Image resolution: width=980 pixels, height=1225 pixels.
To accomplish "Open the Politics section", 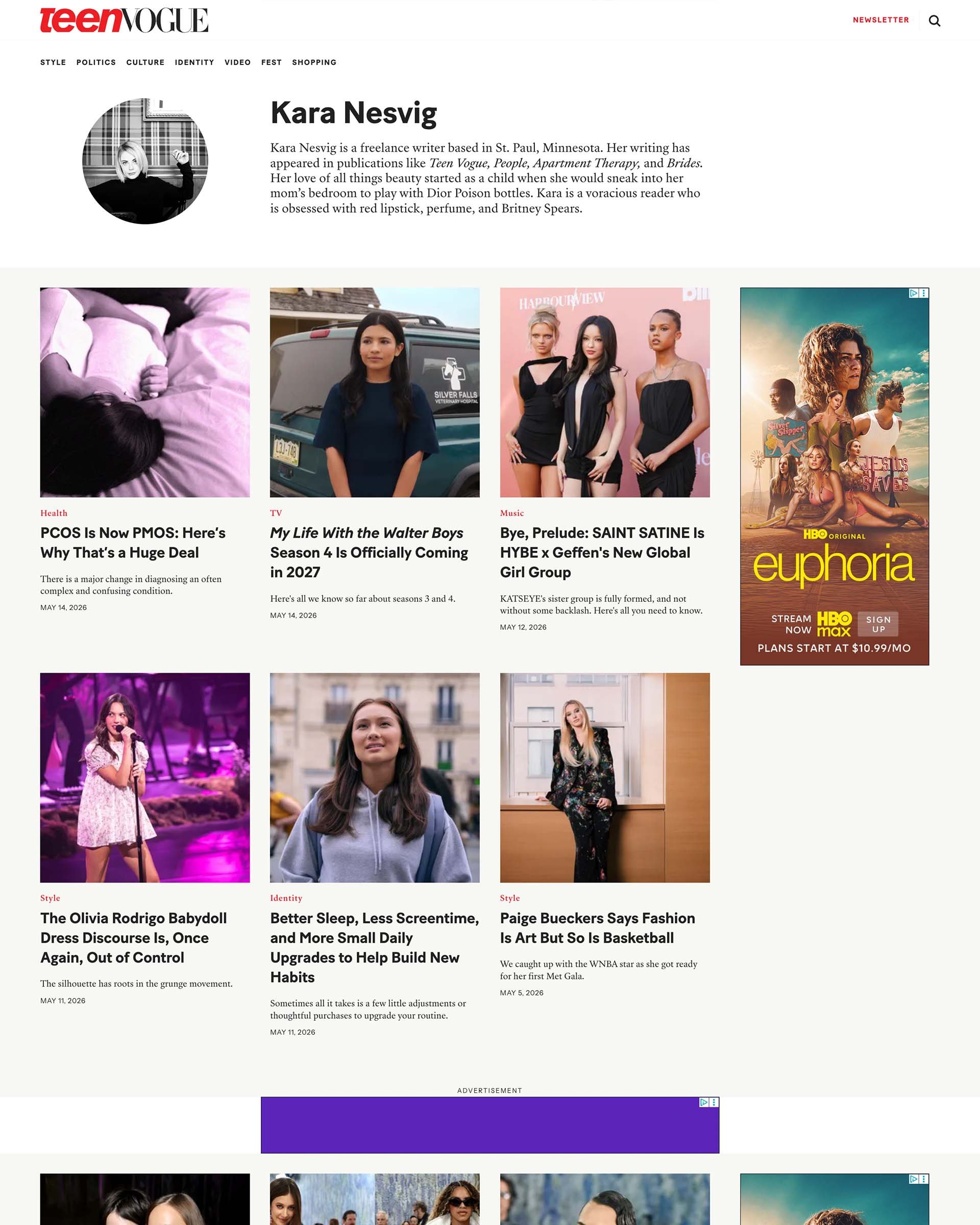I will click(96, 62).
